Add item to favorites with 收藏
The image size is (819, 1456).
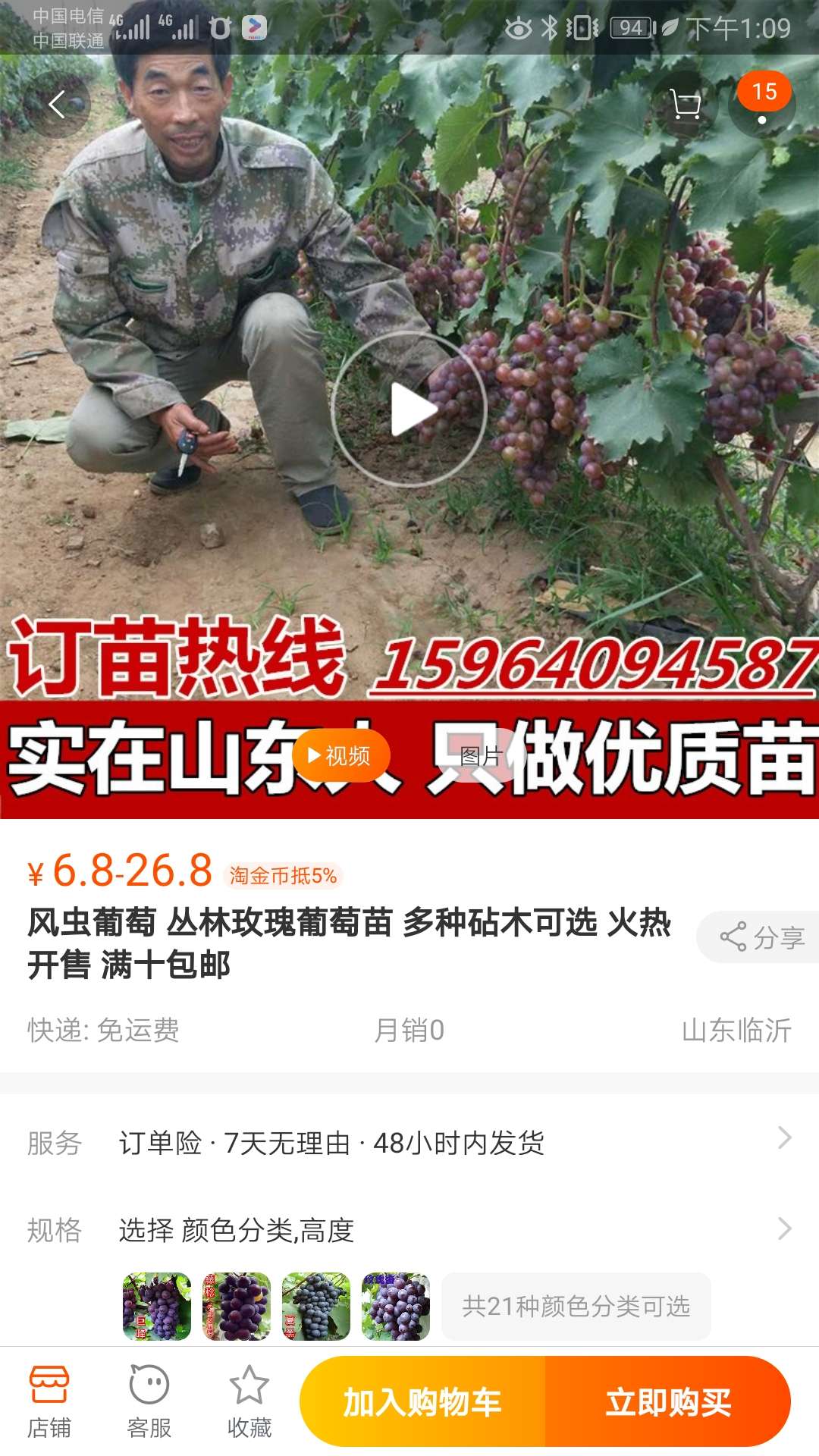(249, 1402)
